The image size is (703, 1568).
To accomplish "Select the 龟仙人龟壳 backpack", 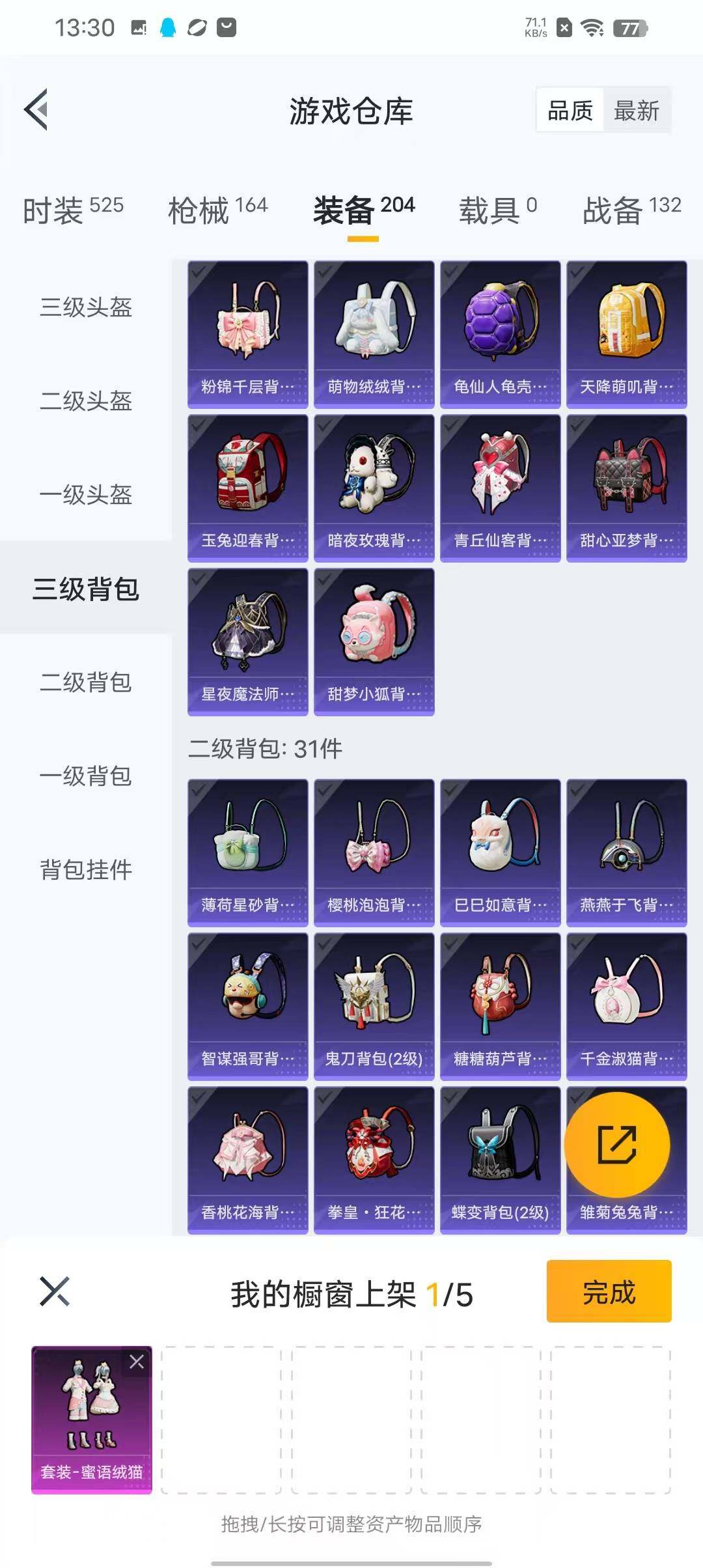I will click(500, 334).
